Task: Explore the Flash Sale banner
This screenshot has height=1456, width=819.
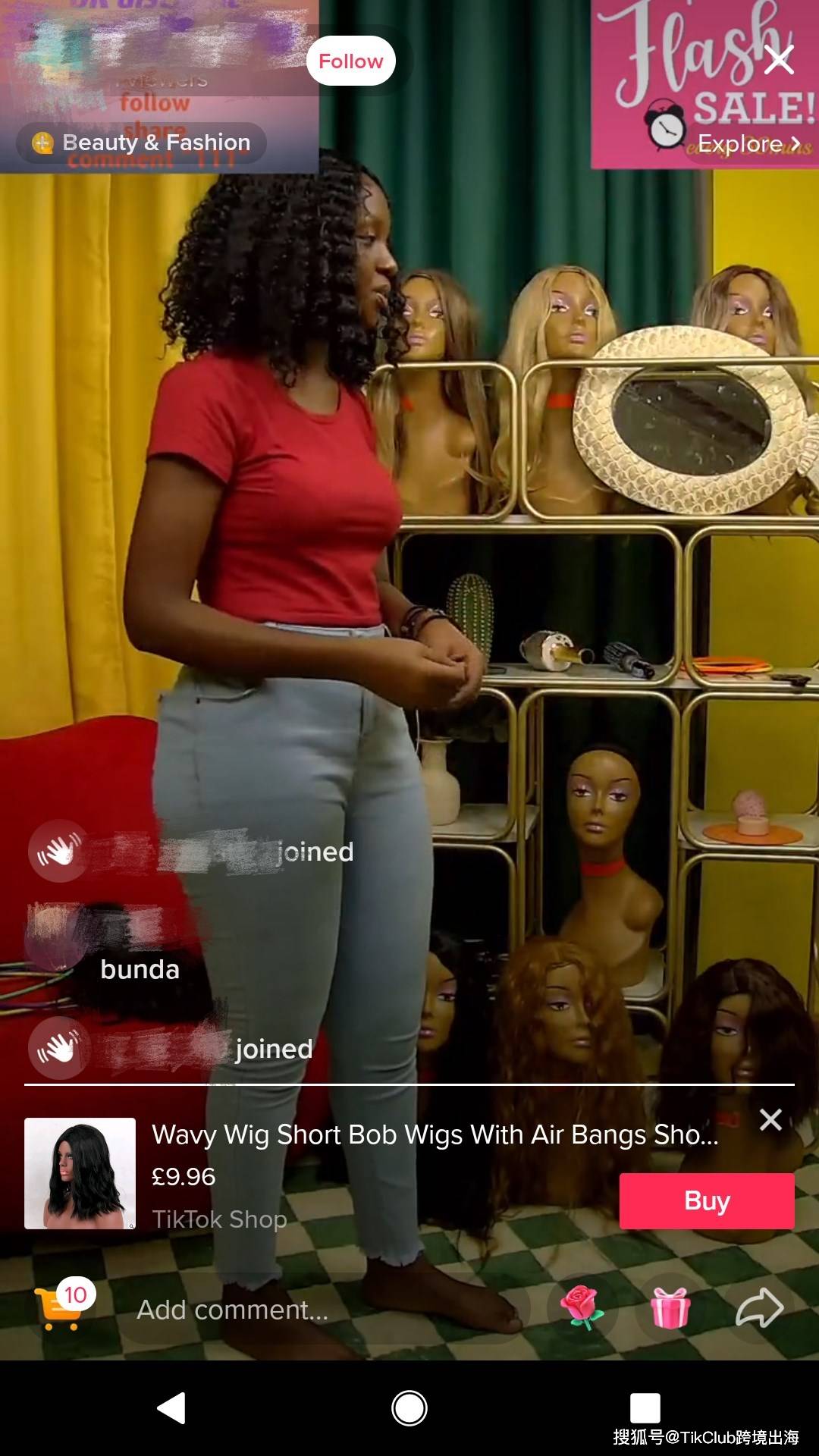Action: pos(748,143)
